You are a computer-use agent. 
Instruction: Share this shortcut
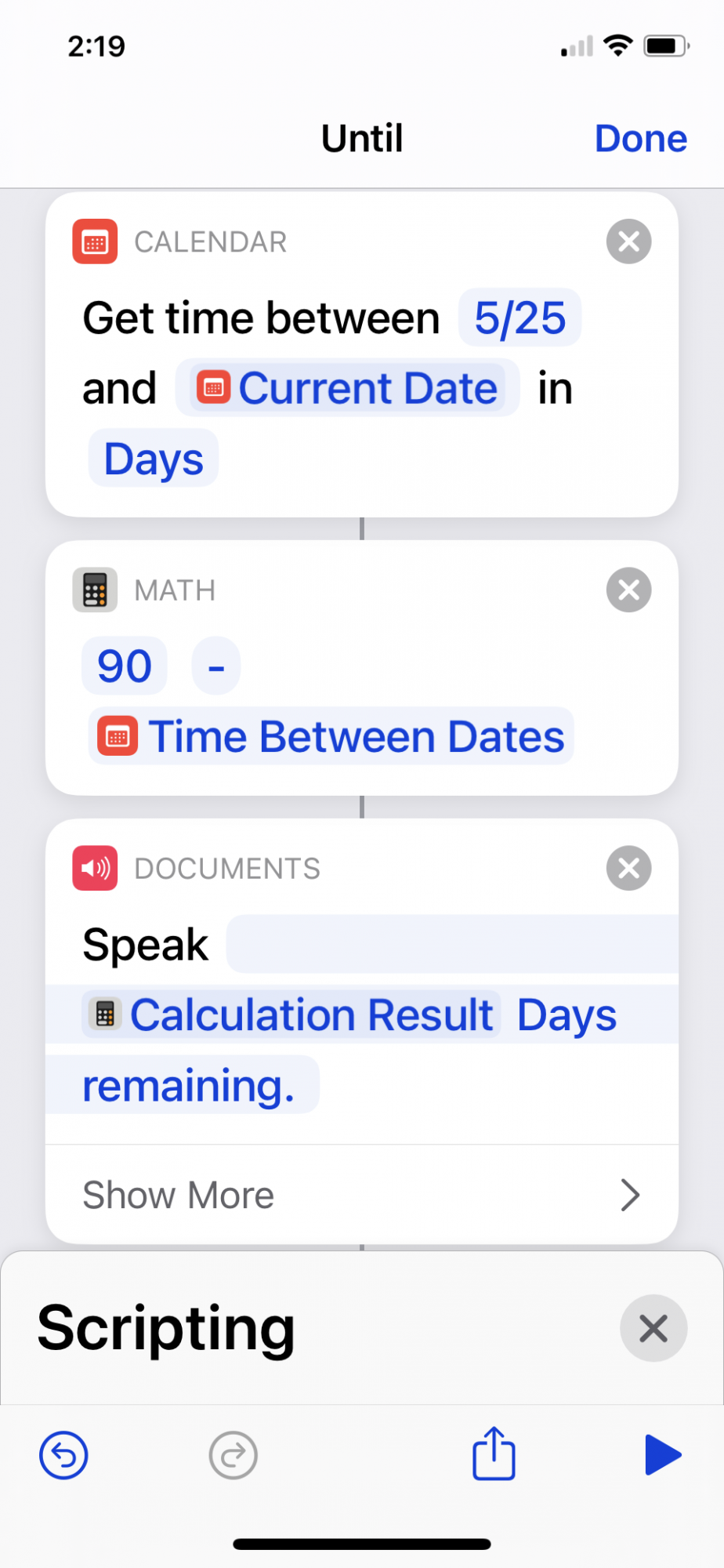click(x=494, y=1454)
